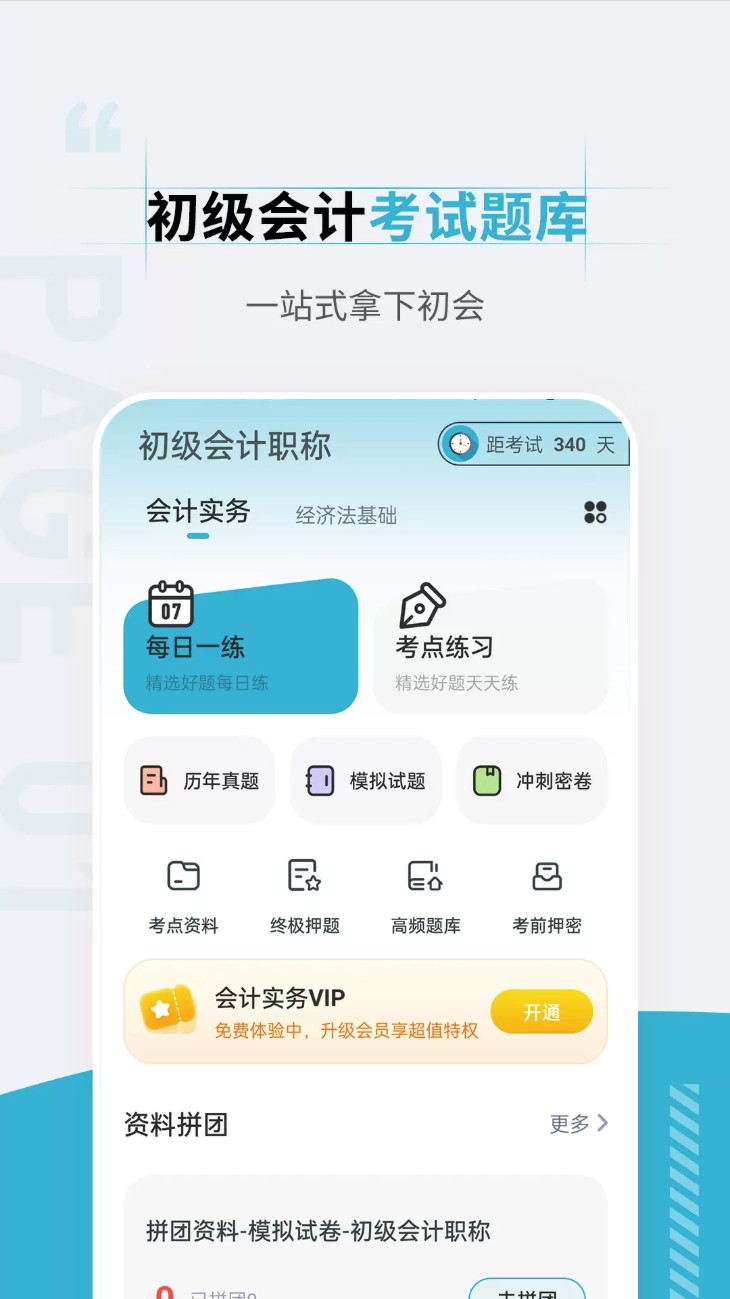Open 历年真题 past exam papers

coord(198,781)
